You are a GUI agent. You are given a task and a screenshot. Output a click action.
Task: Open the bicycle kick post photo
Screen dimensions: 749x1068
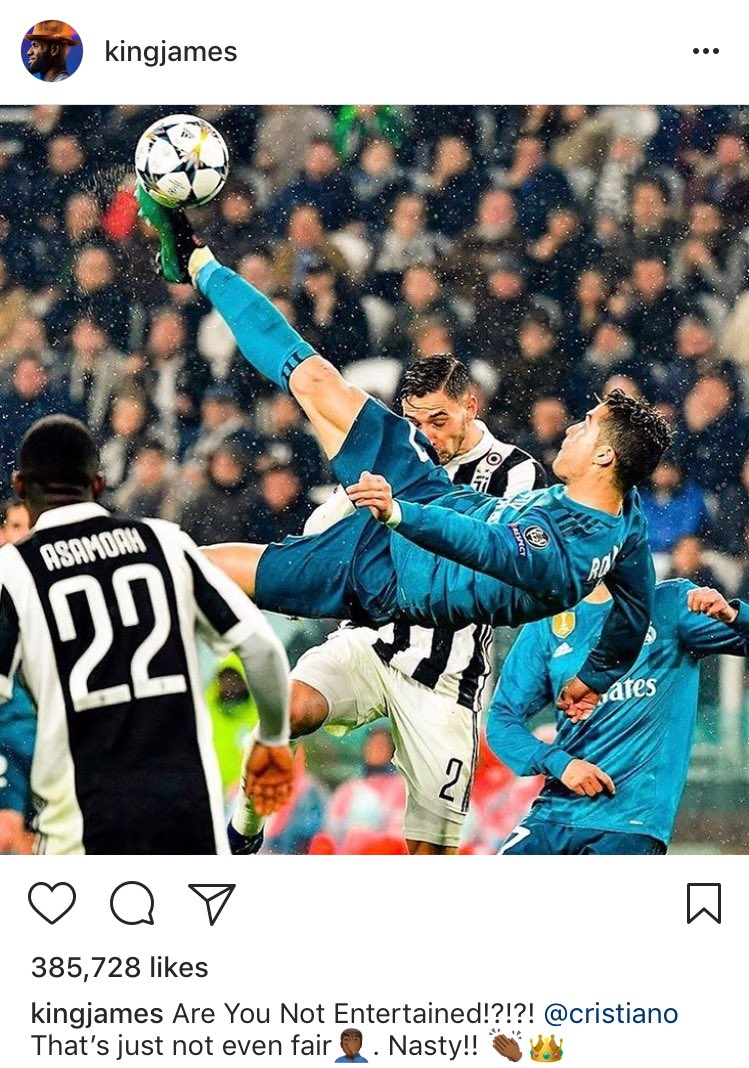(x=374, y=480)
